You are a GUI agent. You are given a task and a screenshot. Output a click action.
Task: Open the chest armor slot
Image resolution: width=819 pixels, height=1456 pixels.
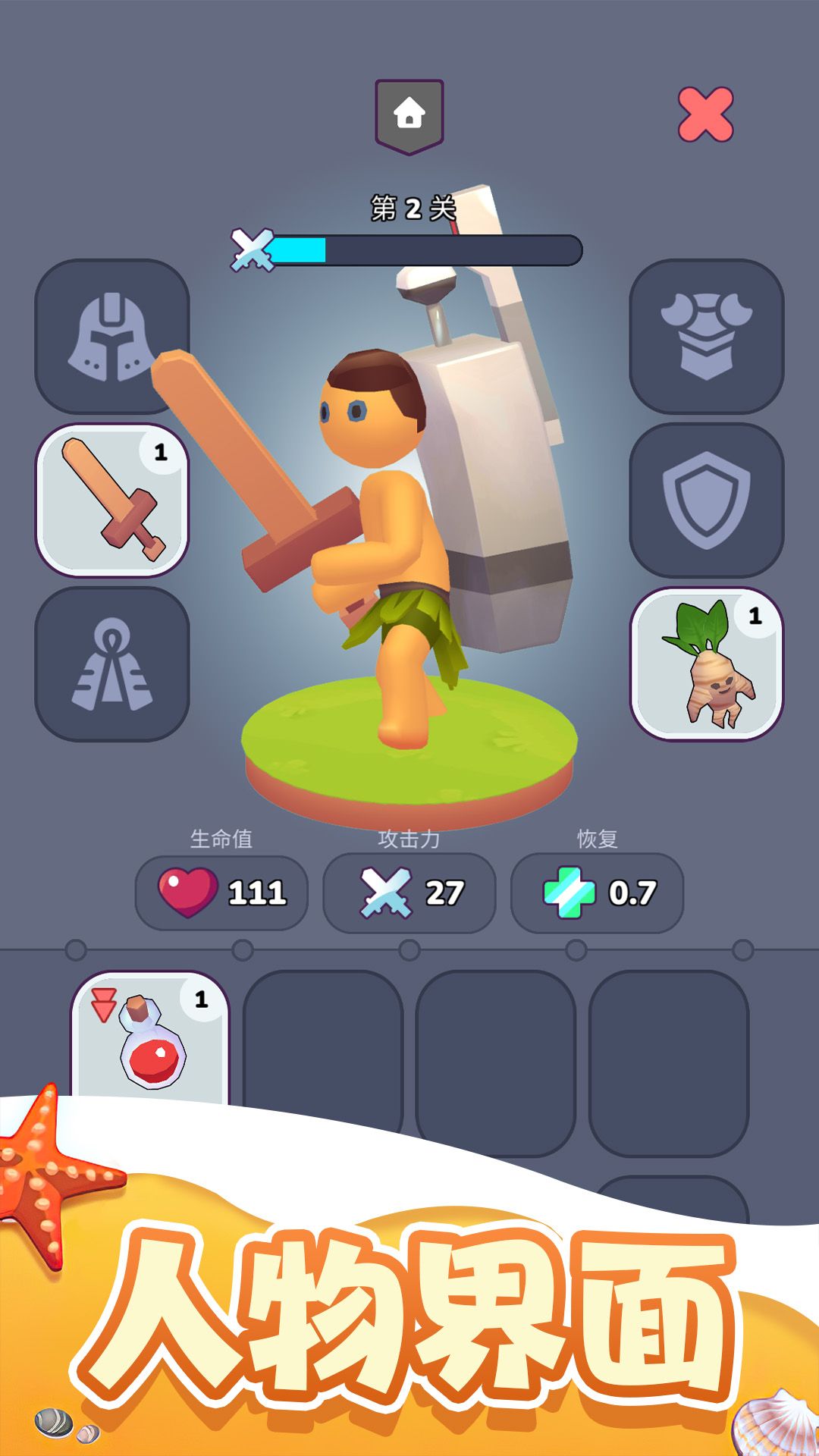coord(706,336)
